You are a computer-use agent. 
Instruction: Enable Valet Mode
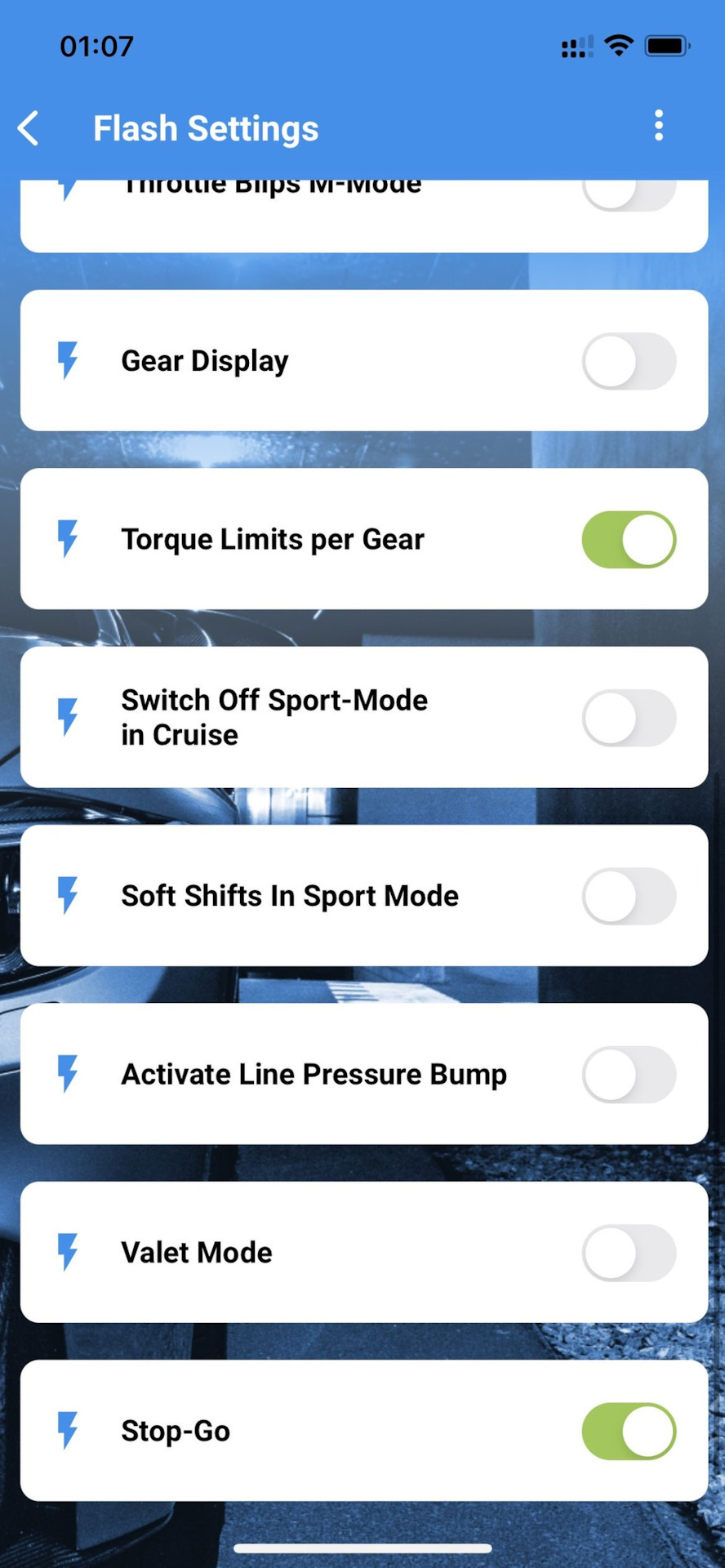[x=629, y=1252]
